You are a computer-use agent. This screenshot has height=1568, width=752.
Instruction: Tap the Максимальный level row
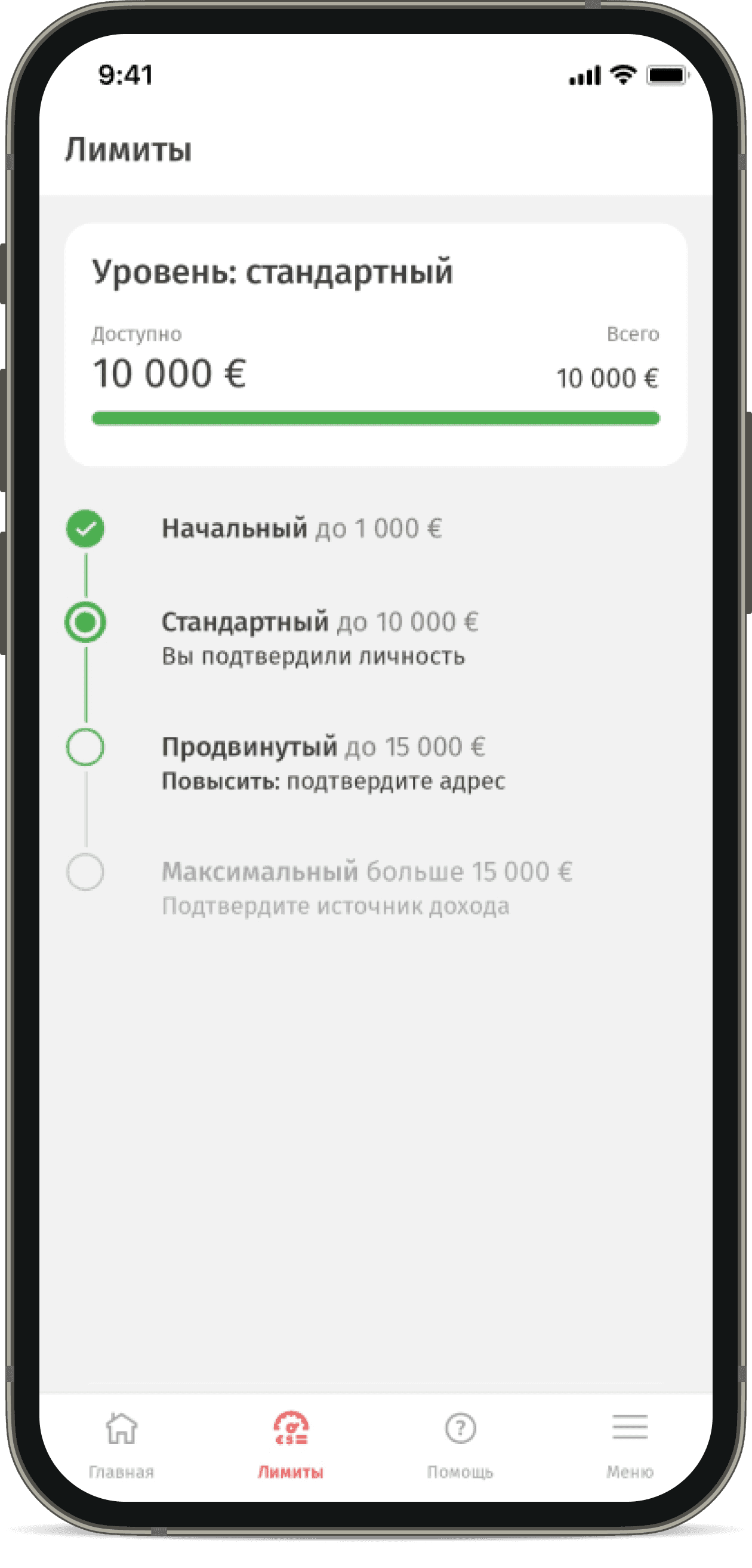365,888
